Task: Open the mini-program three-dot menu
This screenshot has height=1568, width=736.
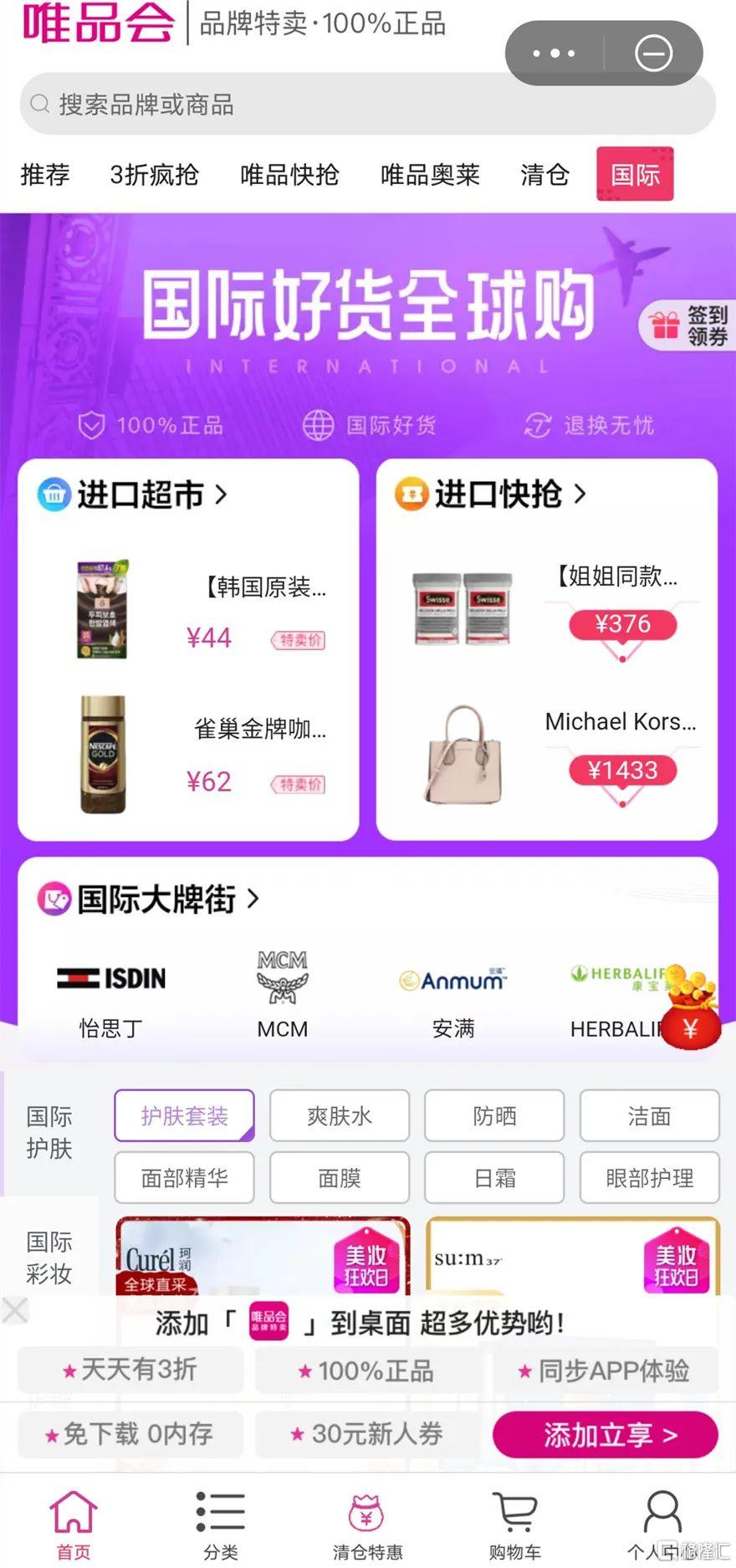Action: 554,54
